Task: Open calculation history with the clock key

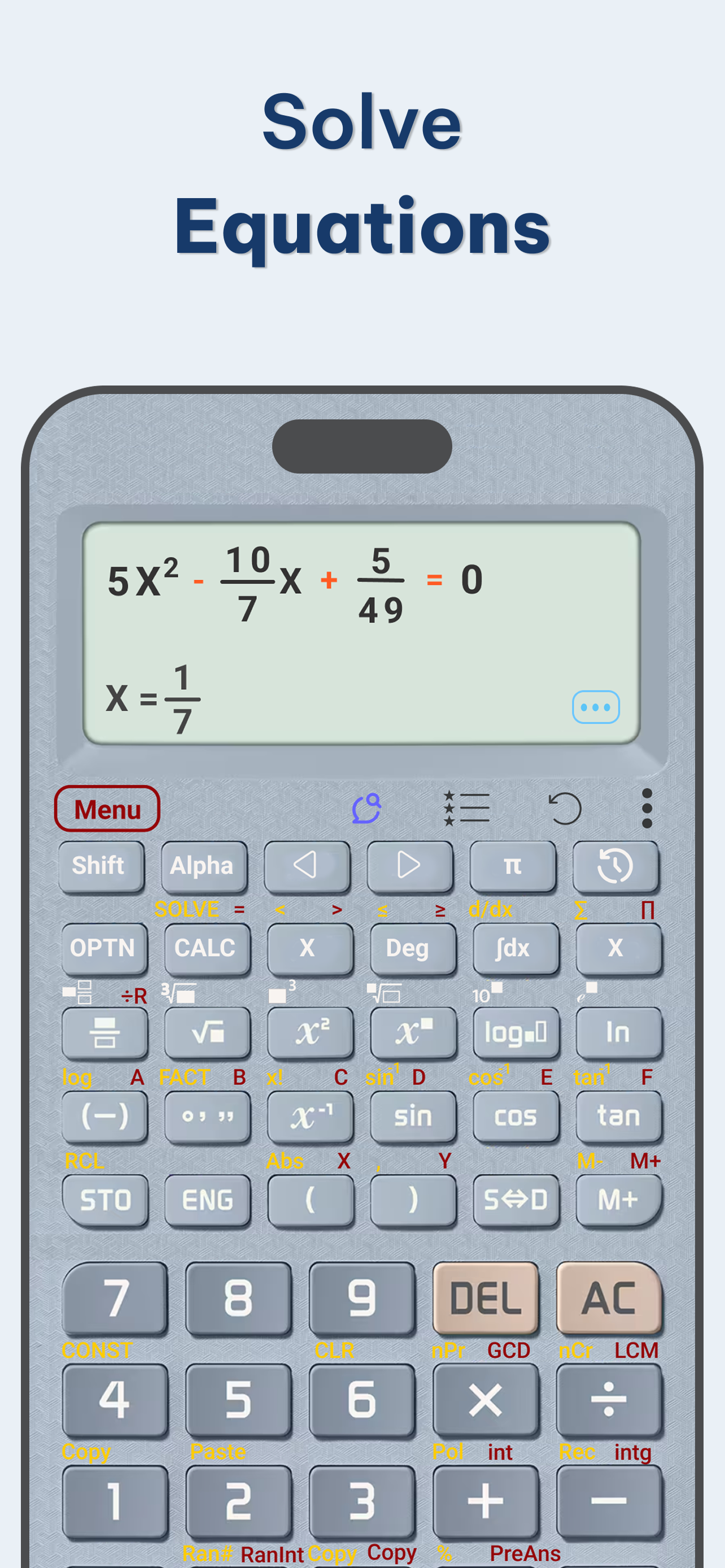Action: [x=616, y=867]
